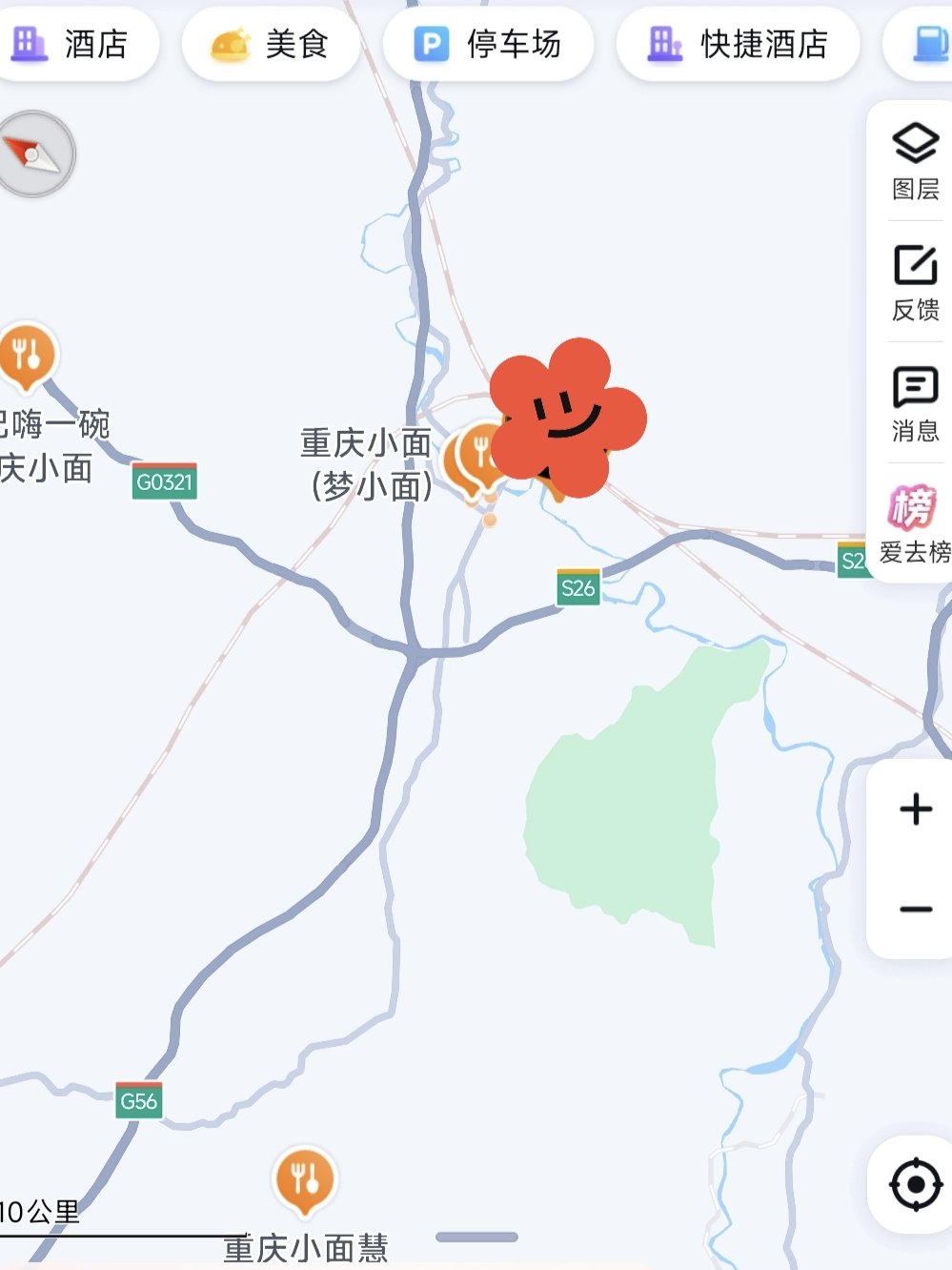Zoom in with the plus button

[916, 809]
